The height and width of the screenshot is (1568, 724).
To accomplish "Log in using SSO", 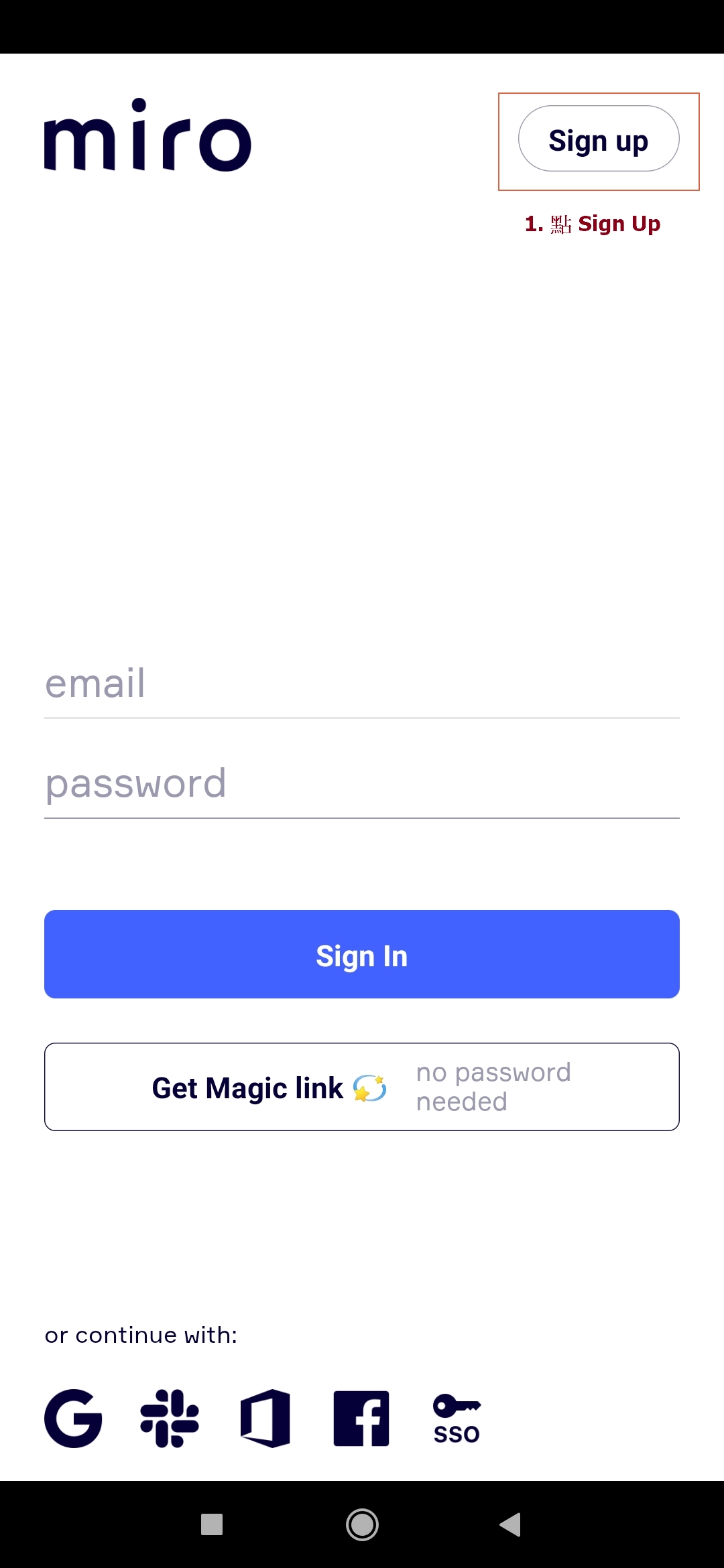I will click(457, 1419).
